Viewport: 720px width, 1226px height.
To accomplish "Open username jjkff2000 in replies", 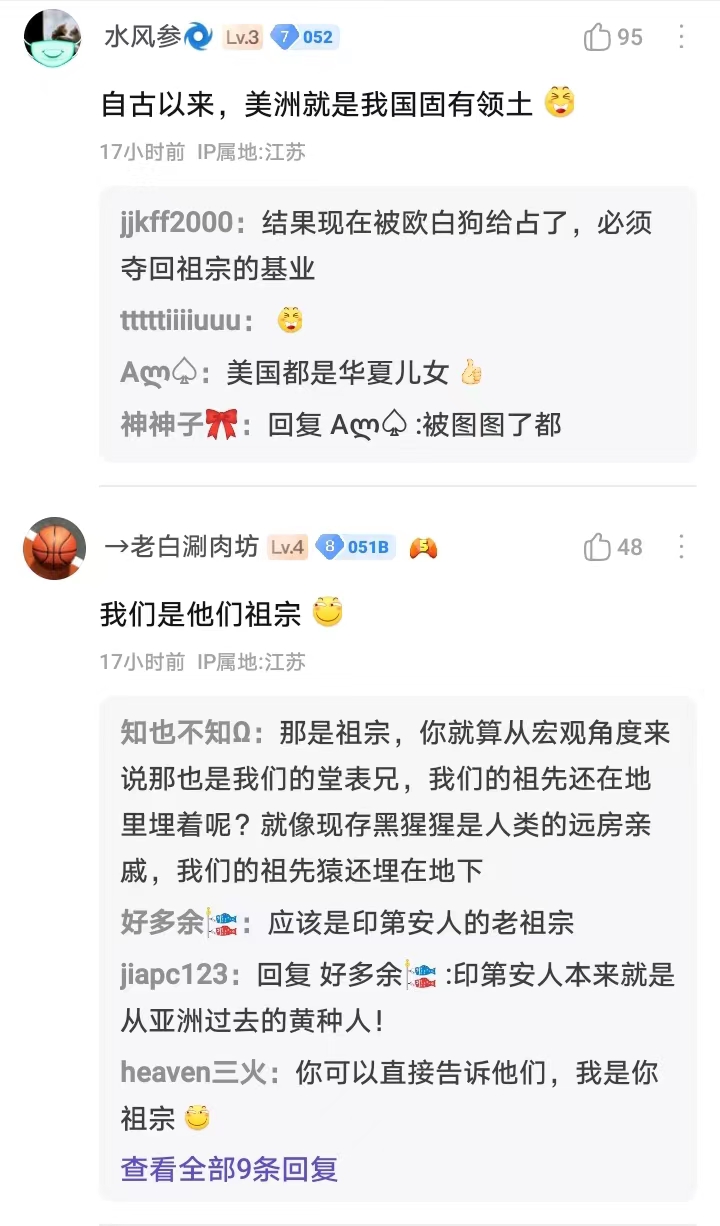I will point(176,223).
